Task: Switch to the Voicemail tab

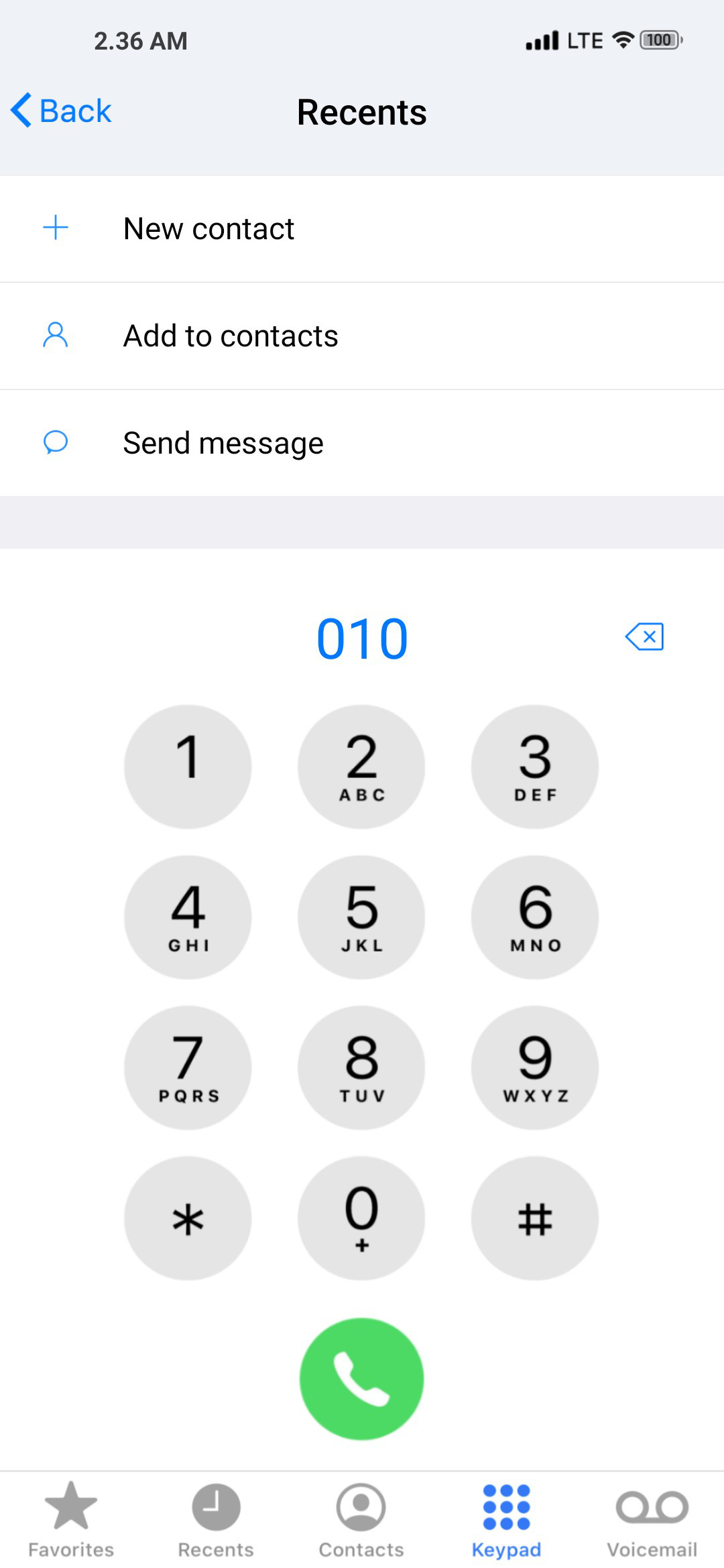Action: [x=652, y=1520]
